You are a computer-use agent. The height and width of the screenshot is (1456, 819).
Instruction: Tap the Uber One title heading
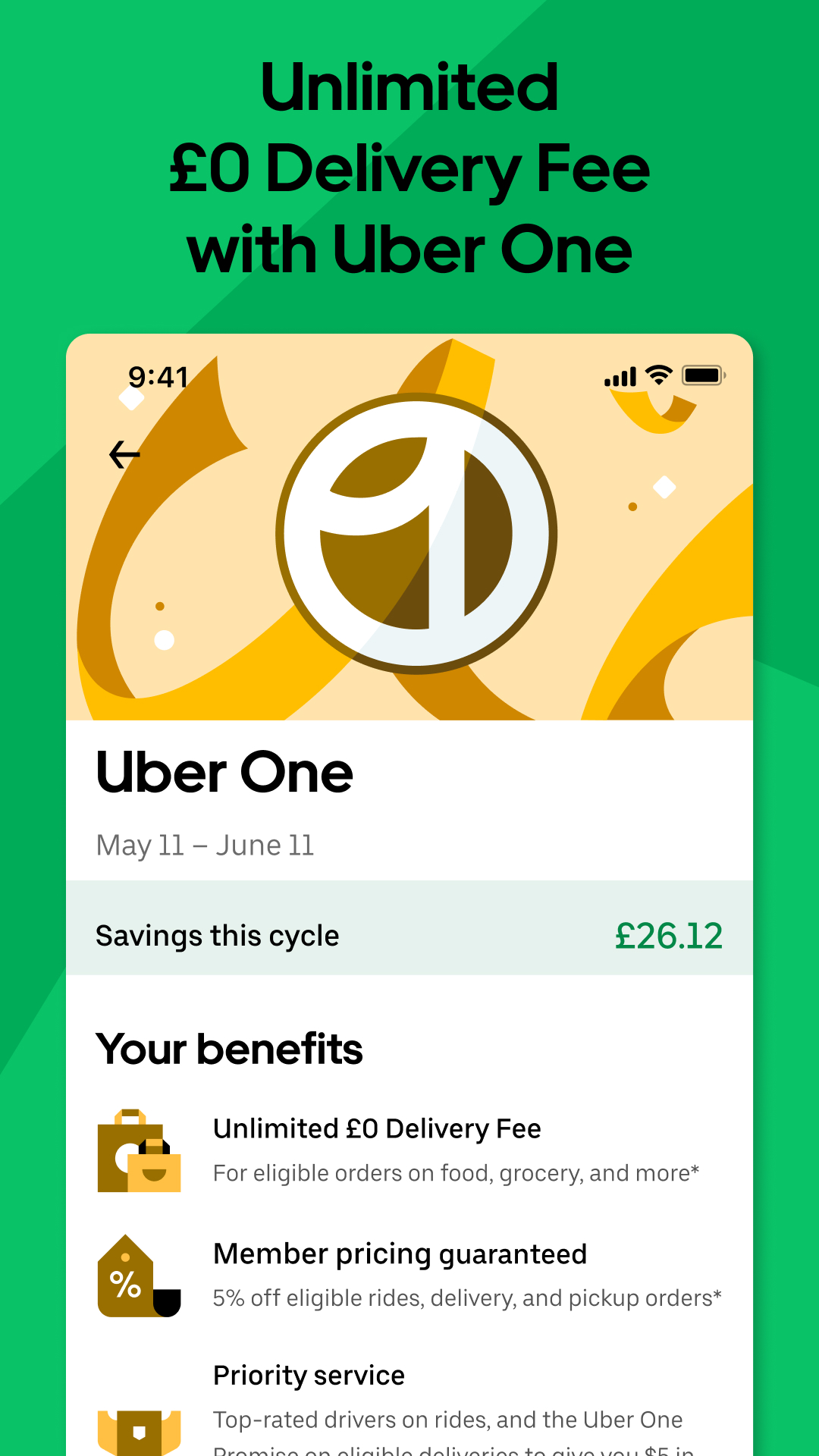(224, 772)
